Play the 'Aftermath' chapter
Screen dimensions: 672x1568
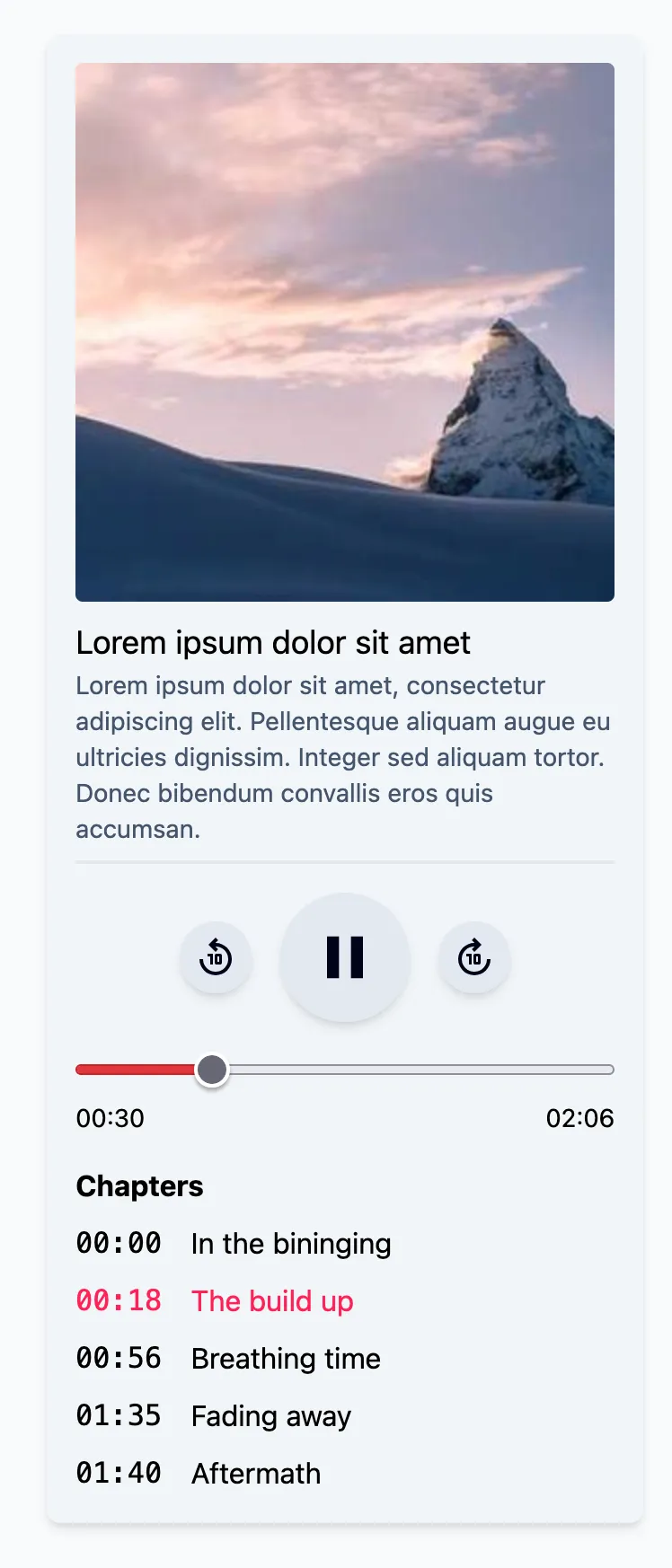coord(255,1473)
